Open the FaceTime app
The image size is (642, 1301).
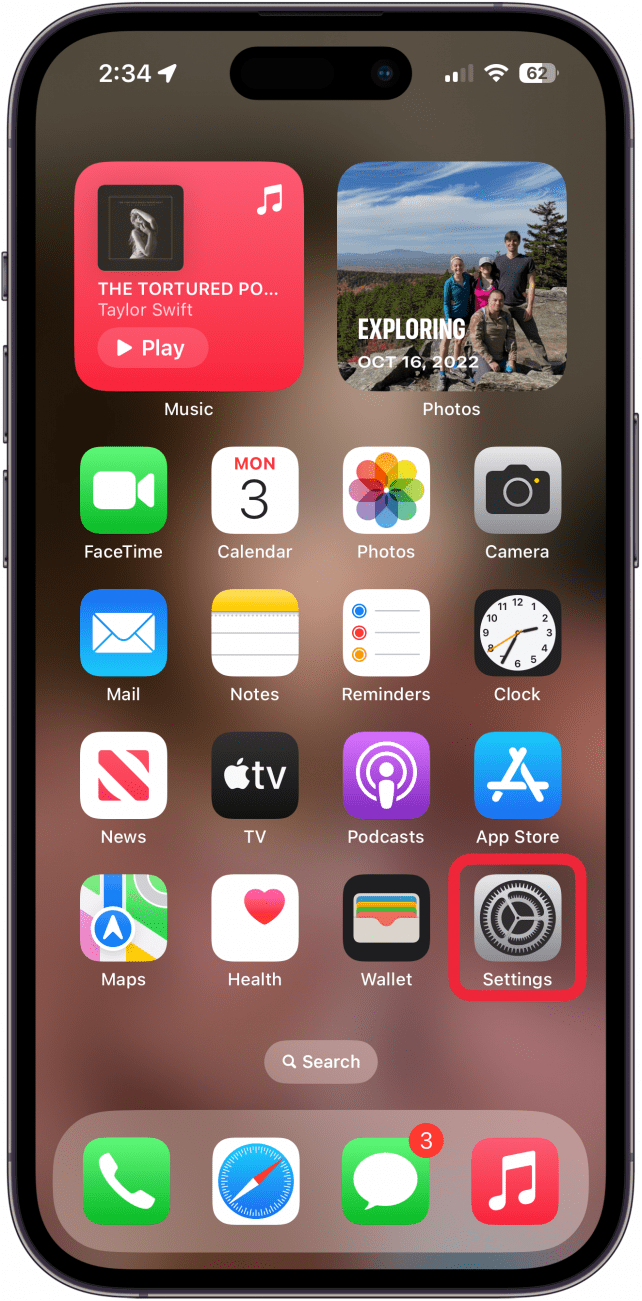124,490
